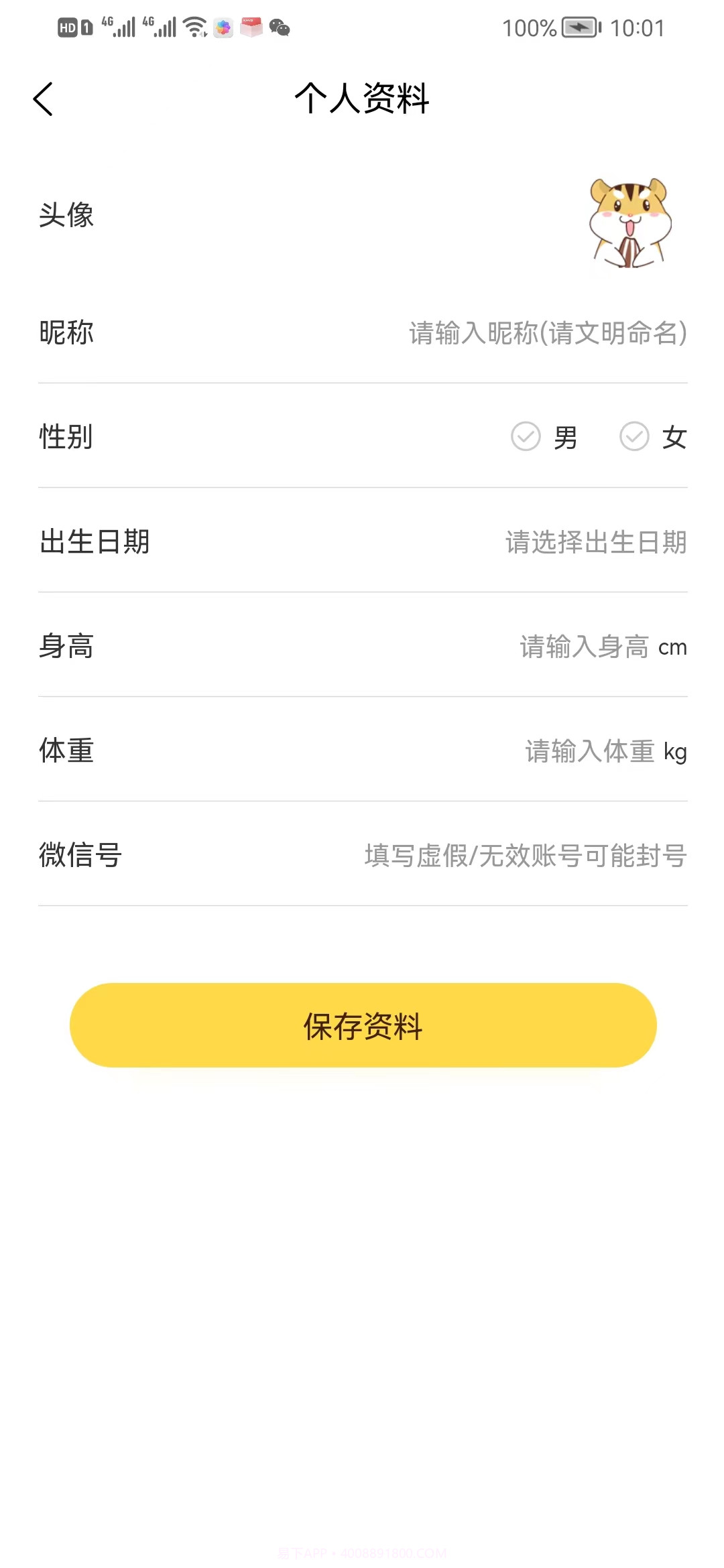Viewport: 724px width, 1568px height.
Task: Tap the battery charging indicator
Action: 581,28
